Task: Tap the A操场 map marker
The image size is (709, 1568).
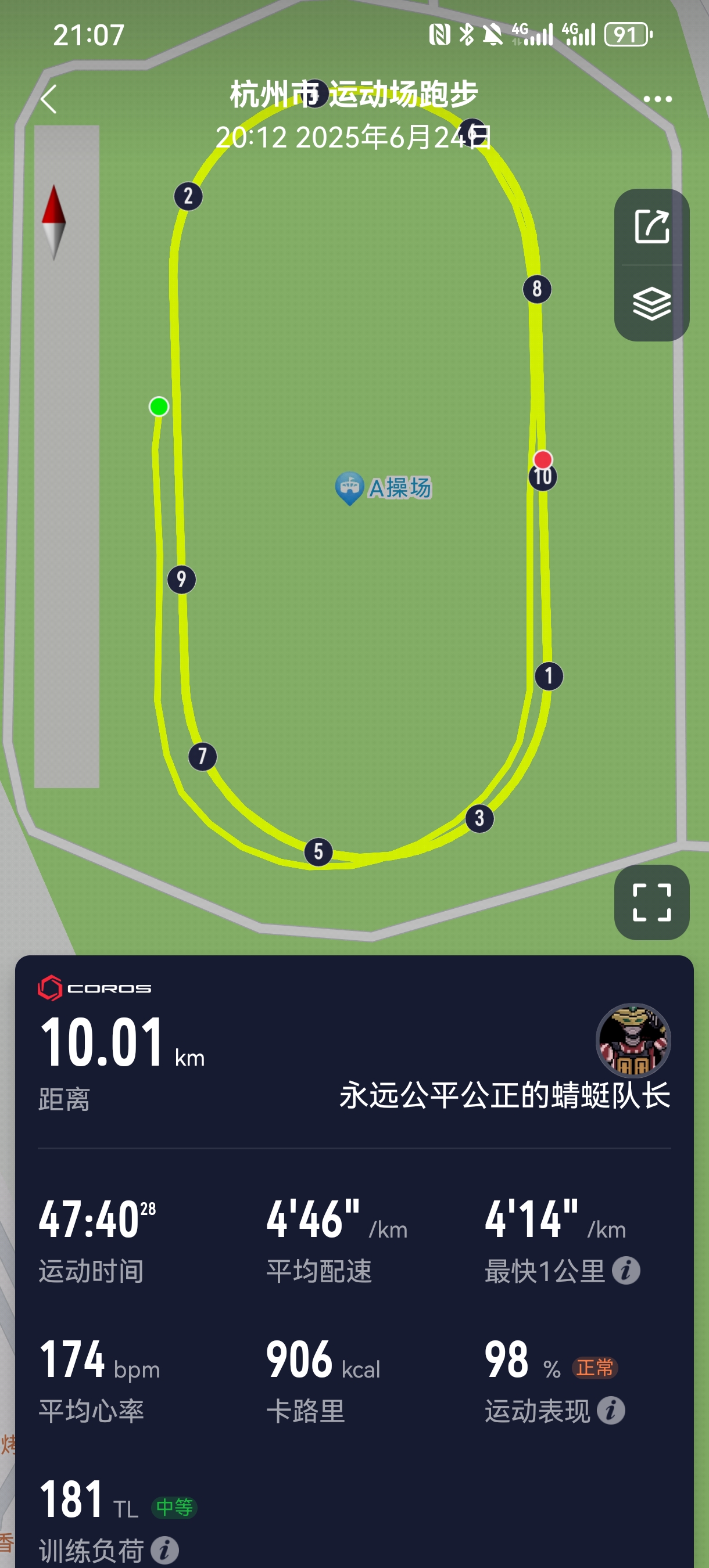Action: 350,488
